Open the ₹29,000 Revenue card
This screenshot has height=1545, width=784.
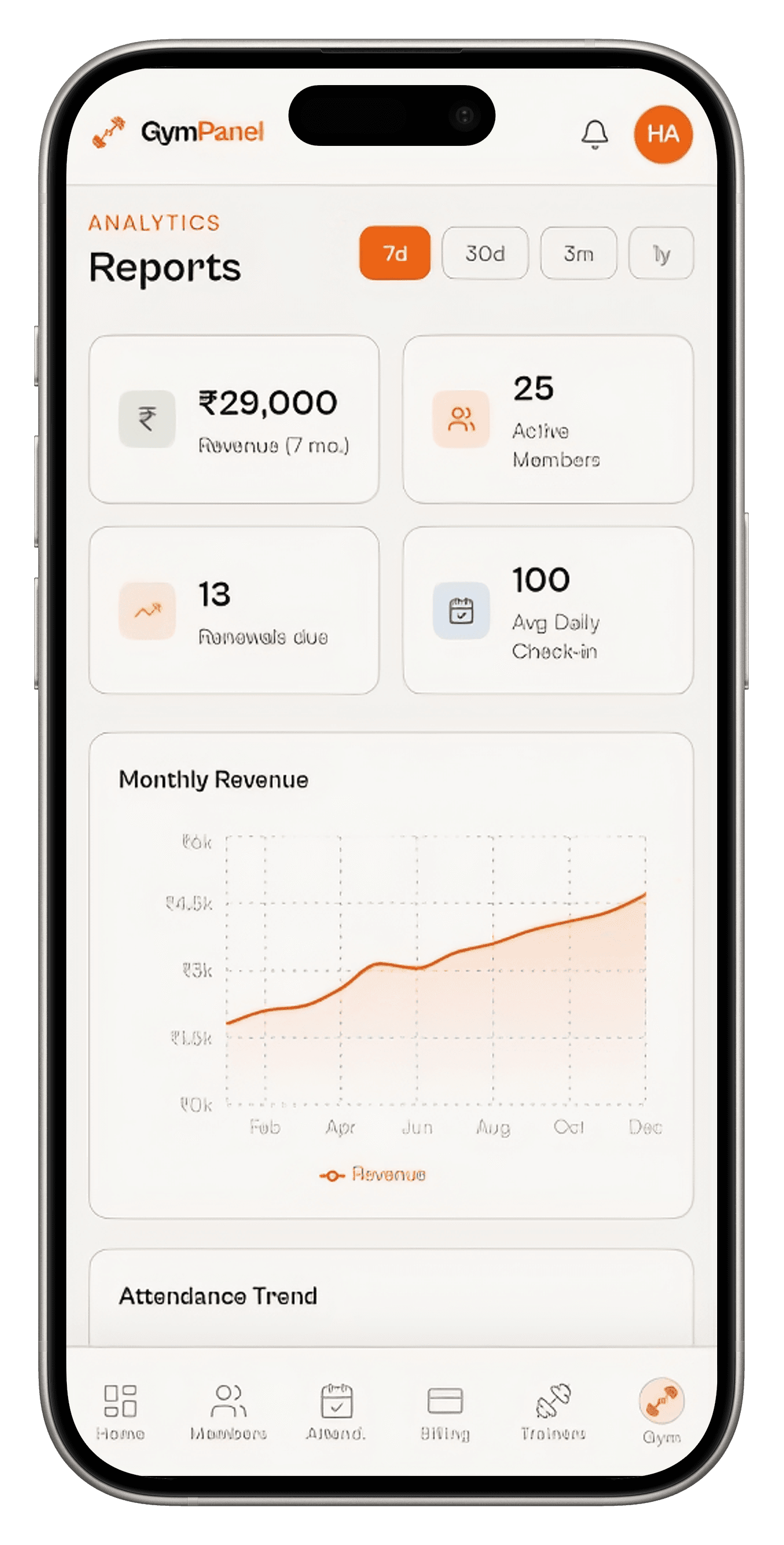[x=234, y=419]
